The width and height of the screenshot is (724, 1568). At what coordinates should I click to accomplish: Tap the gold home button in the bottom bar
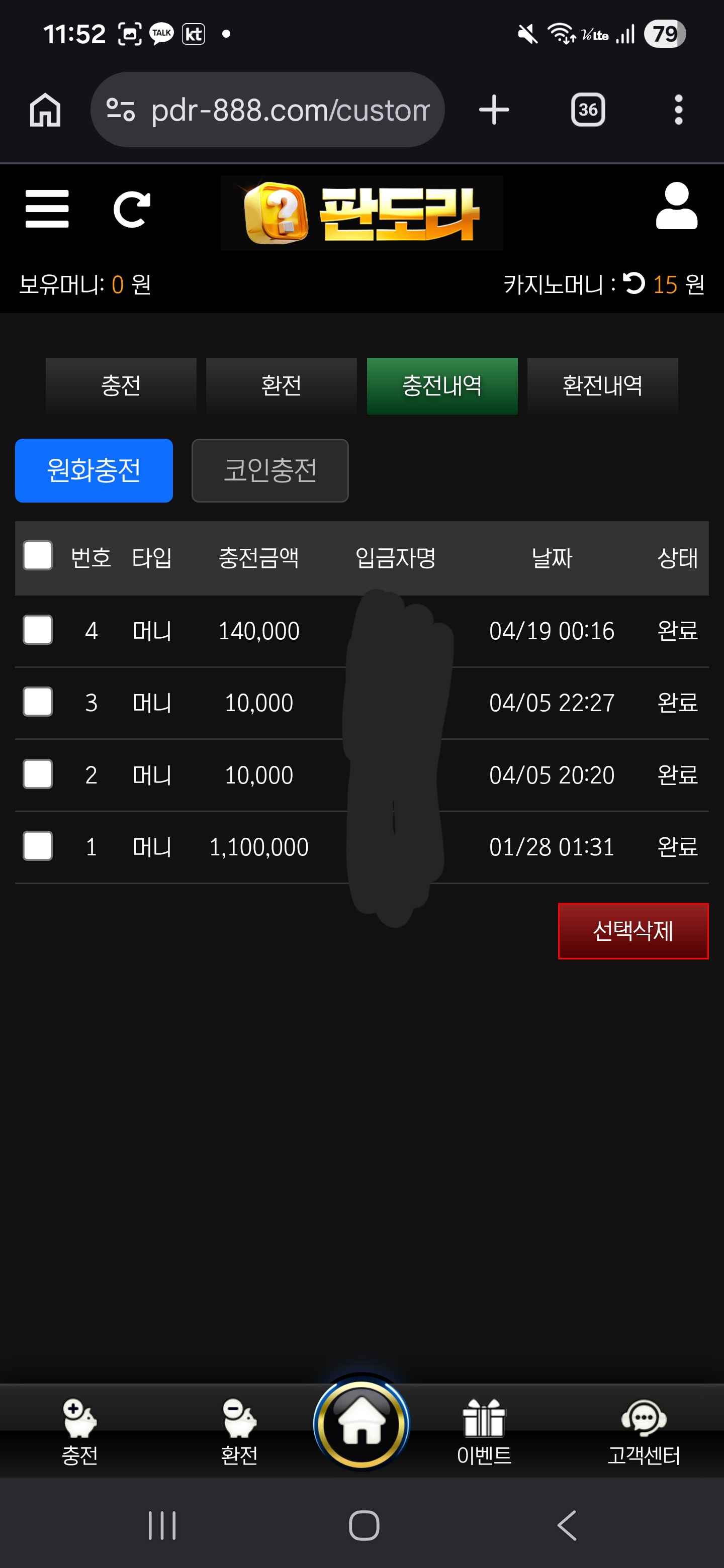tap(361, 1424)
